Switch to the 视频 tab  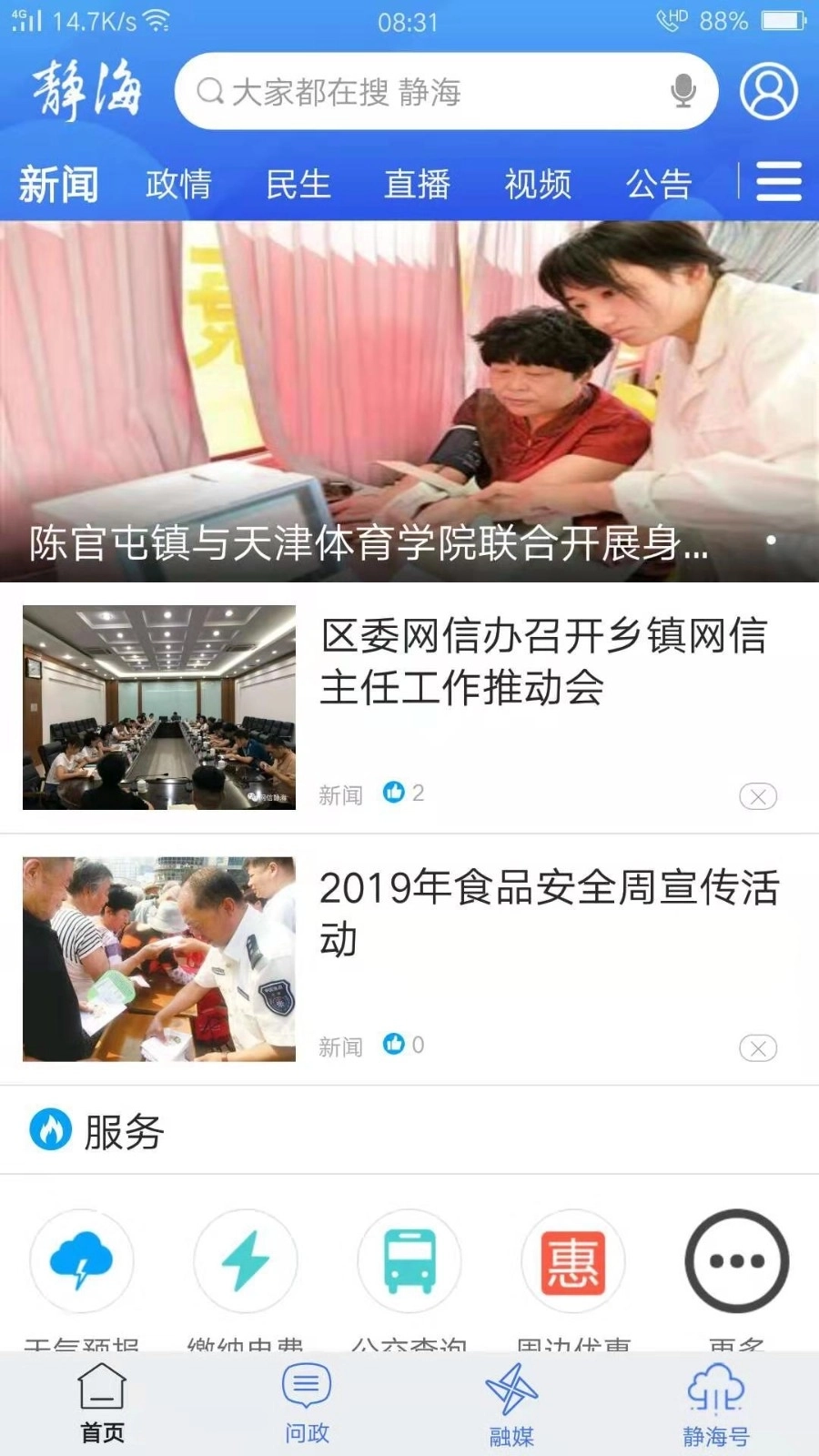click(x=537, y=184)
